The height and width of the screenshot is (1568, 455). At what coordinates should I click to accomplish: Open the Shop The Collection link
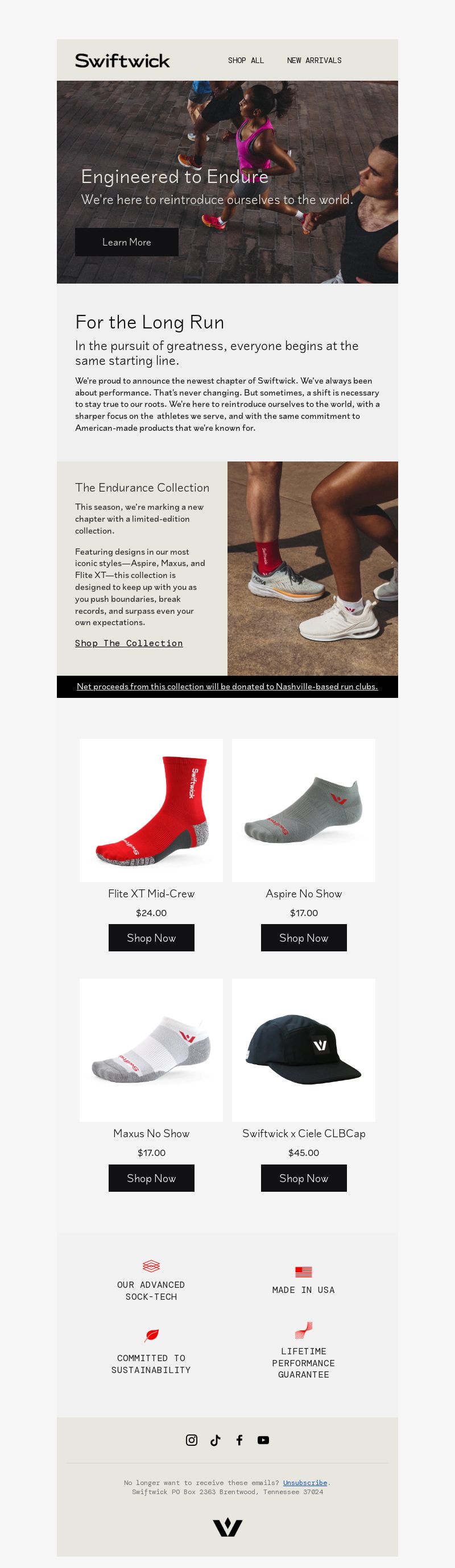129,643
